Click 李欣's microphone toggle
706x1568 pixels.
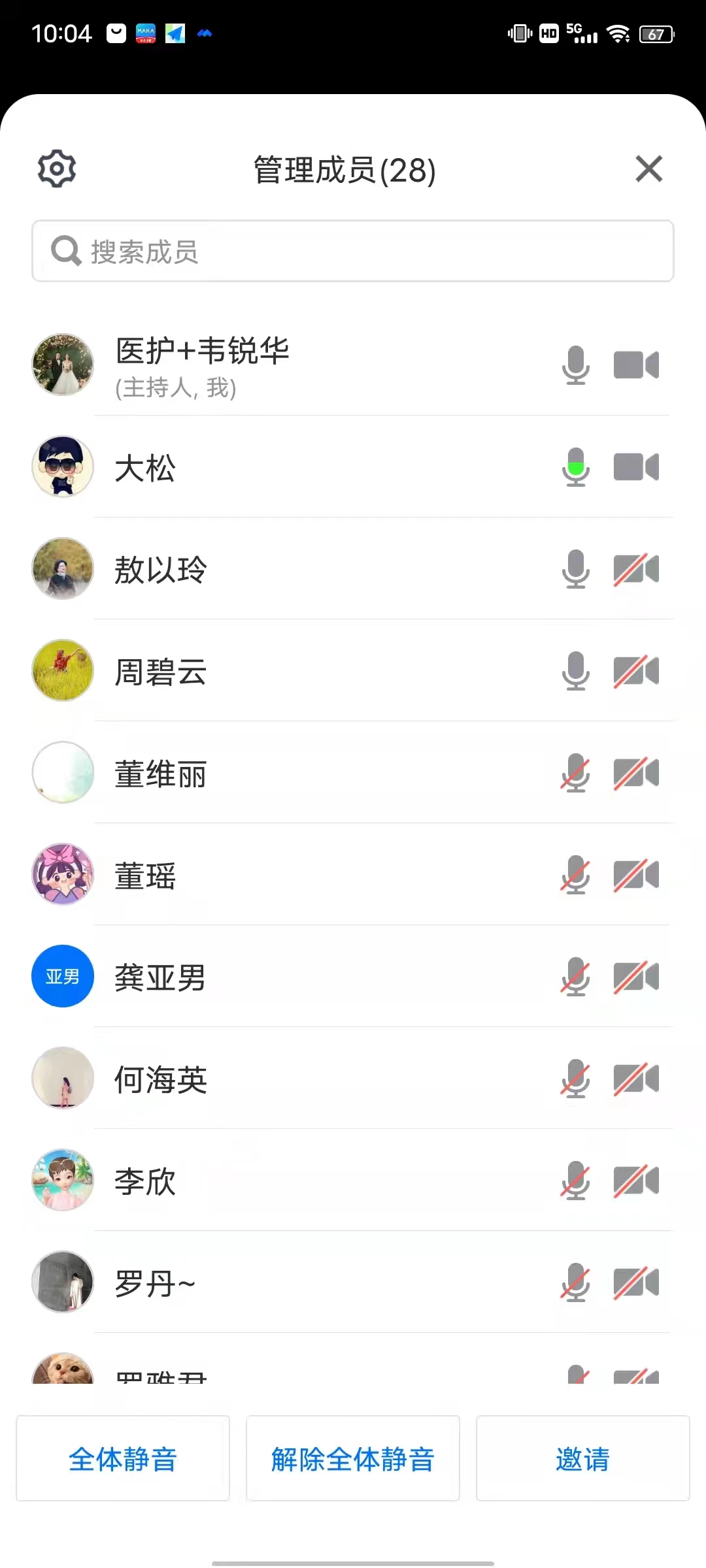pos(575,1180)
